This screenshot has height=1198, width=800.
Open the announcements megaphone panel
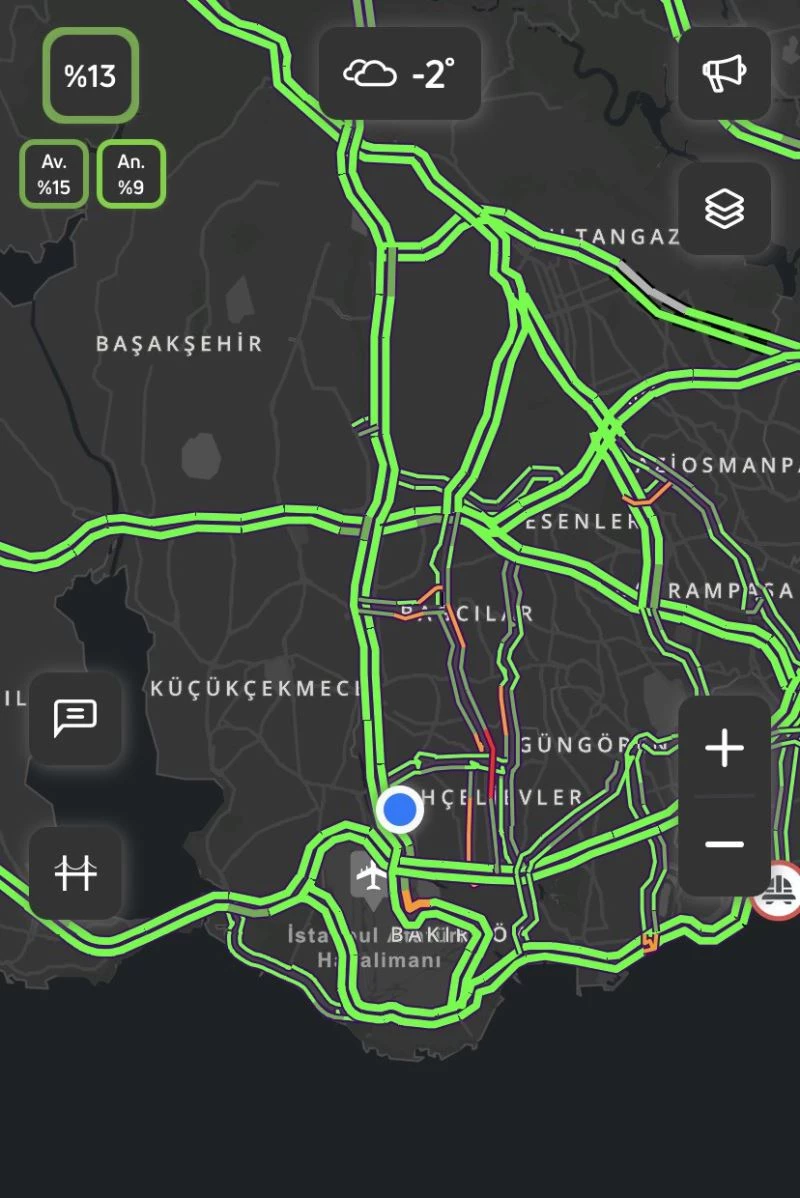(x=724, y=73)
